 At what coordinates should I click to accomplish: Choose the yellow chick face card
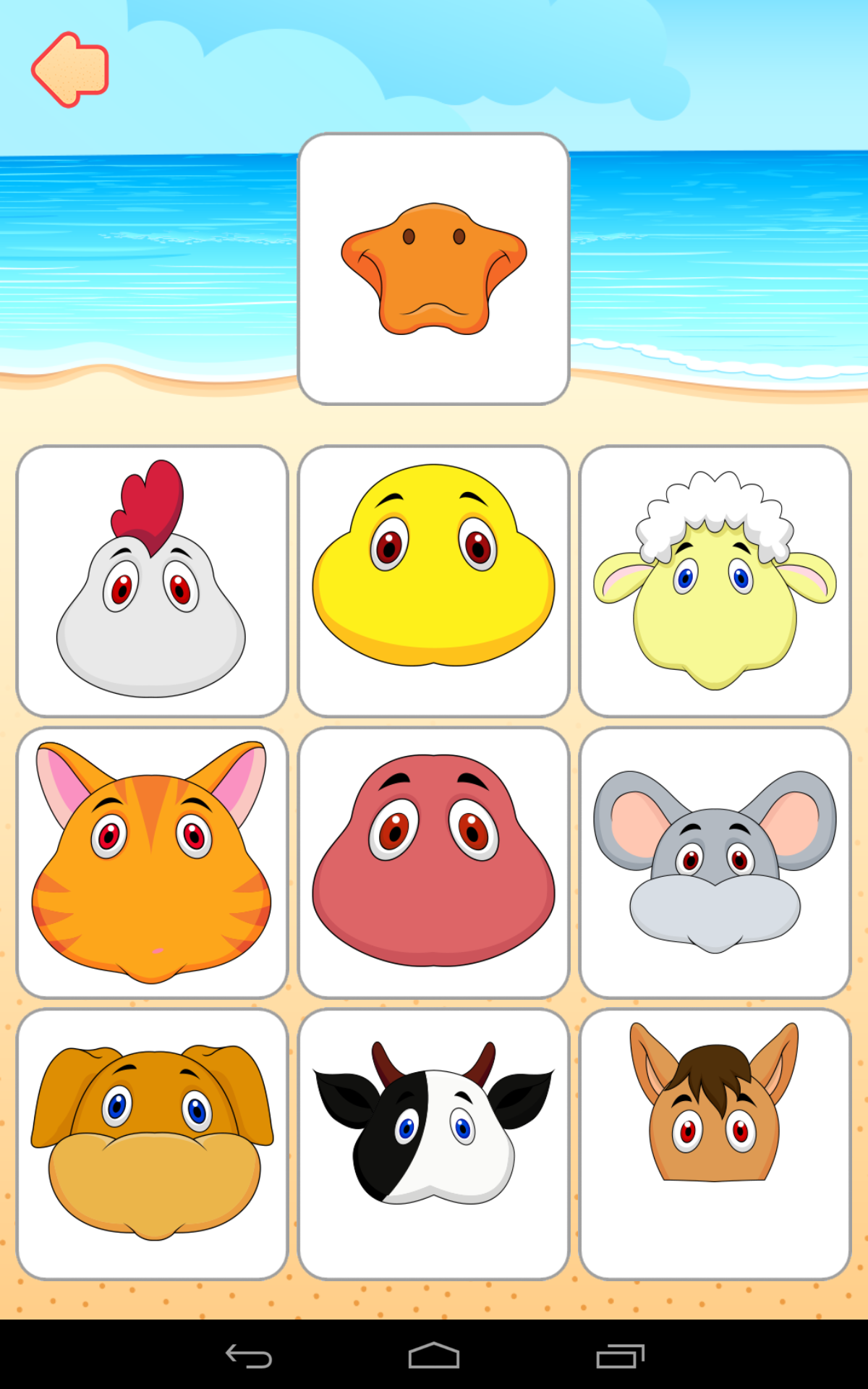(x=434, y=581)
